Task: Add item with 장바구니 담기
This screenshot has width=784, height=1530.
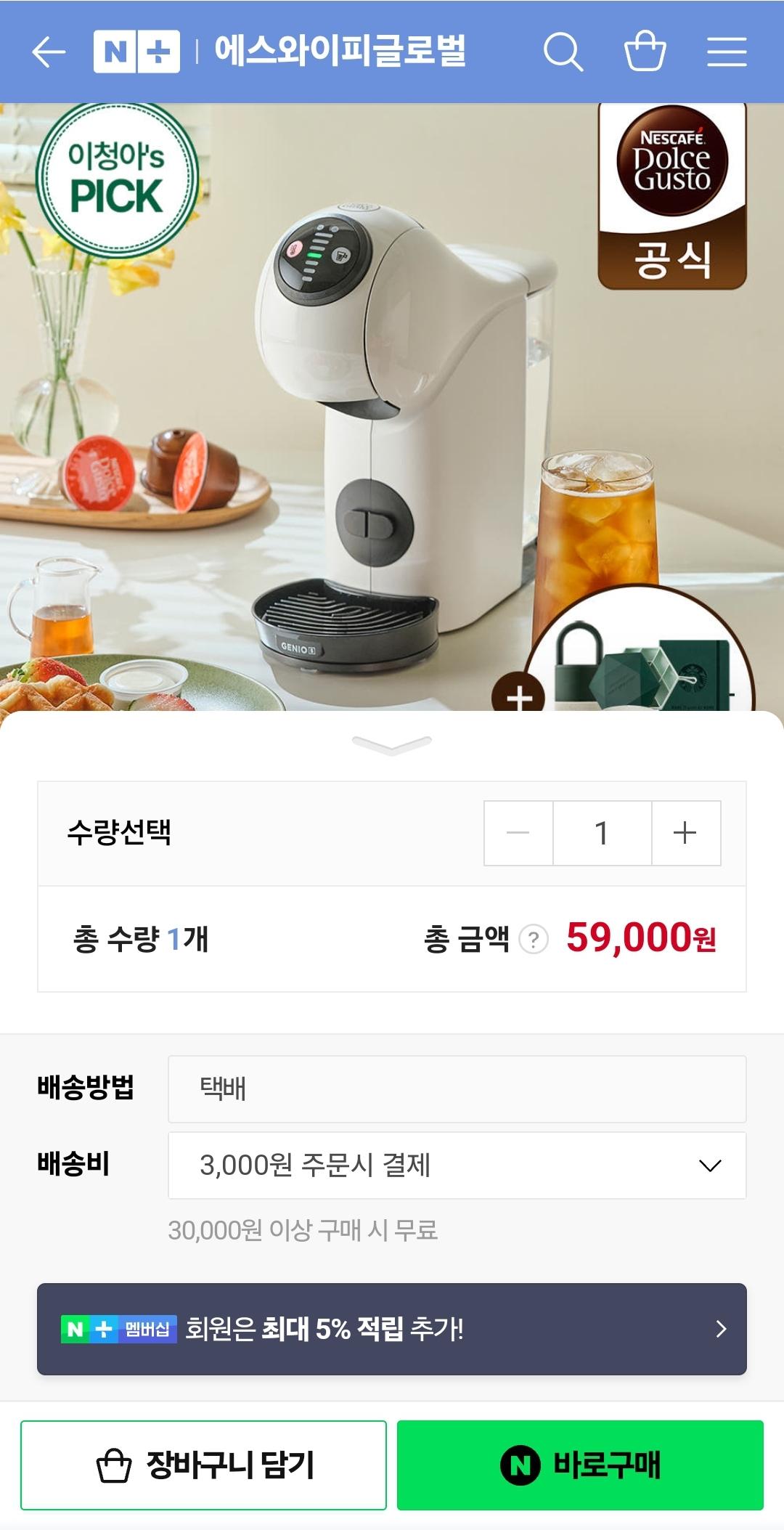Action: [203, 1465]
